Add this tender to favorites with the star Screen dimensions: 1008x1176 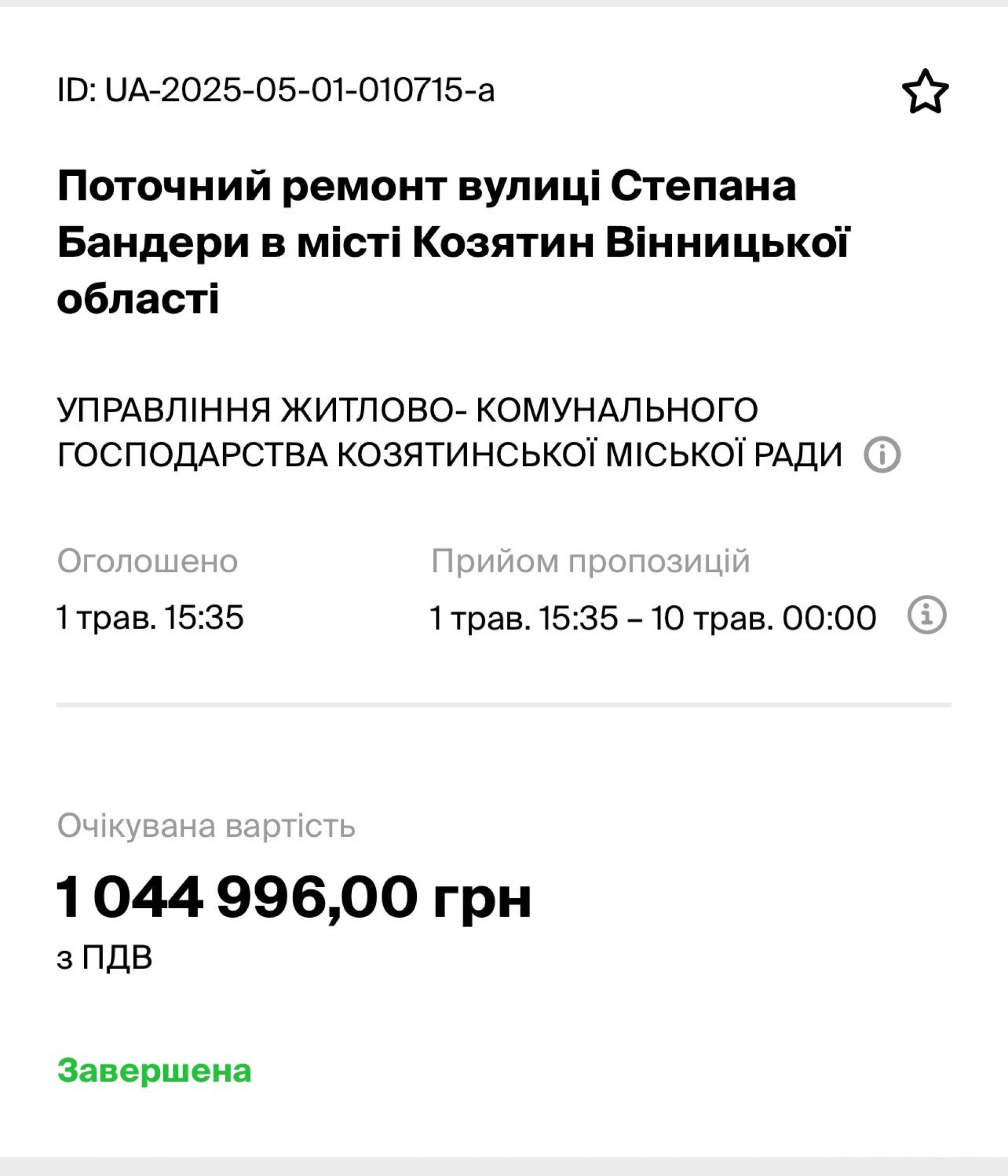click(x=925, y=92)
